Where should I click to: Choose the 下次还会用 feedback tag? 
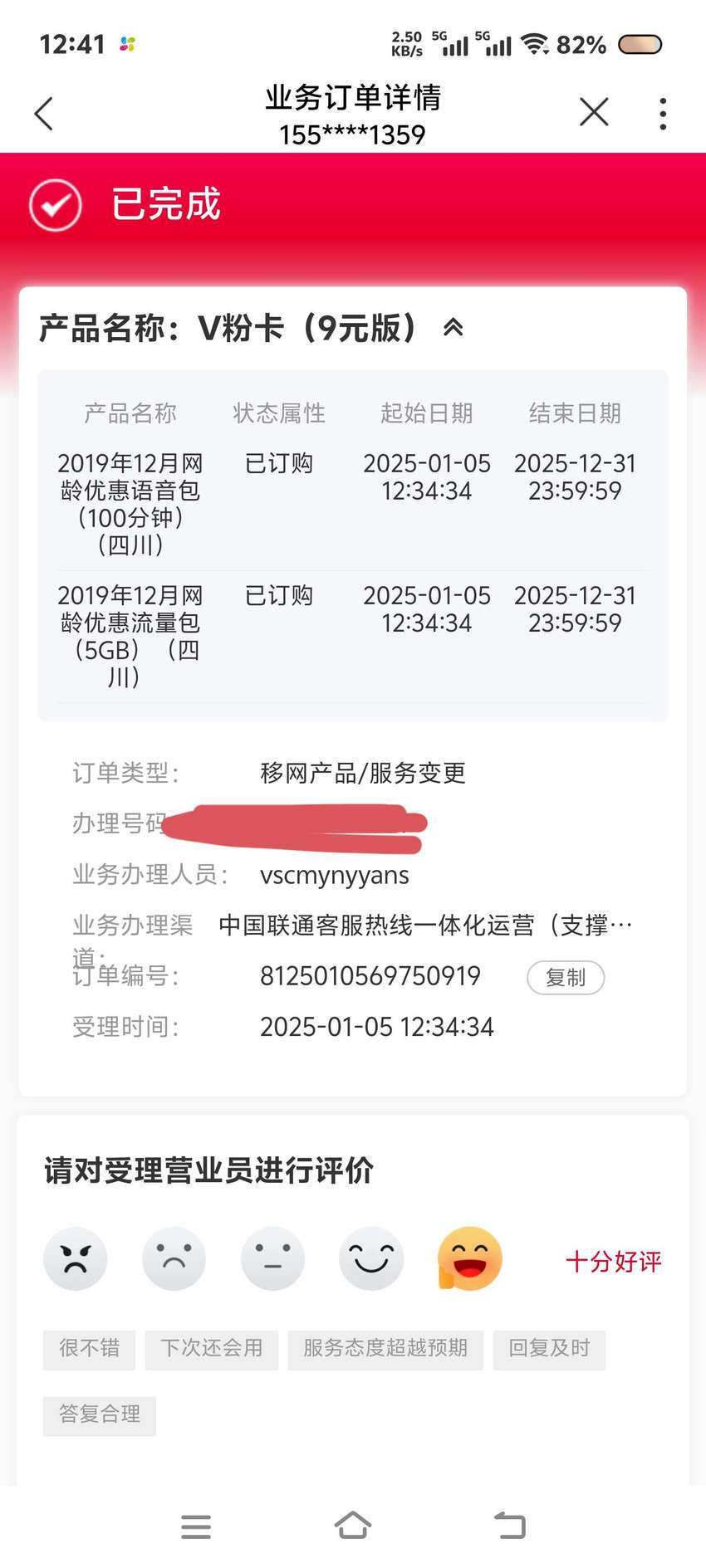212,1348
